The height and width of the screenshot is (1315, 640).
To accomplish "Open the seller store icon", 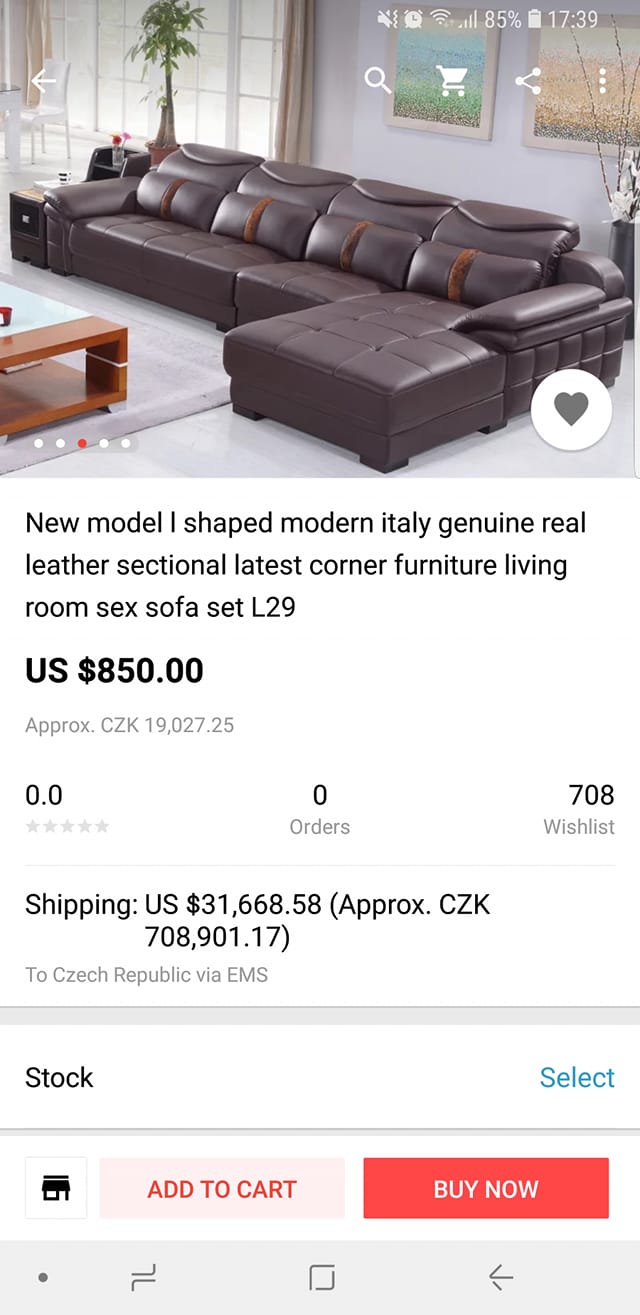I will [x=56, y=1188].
